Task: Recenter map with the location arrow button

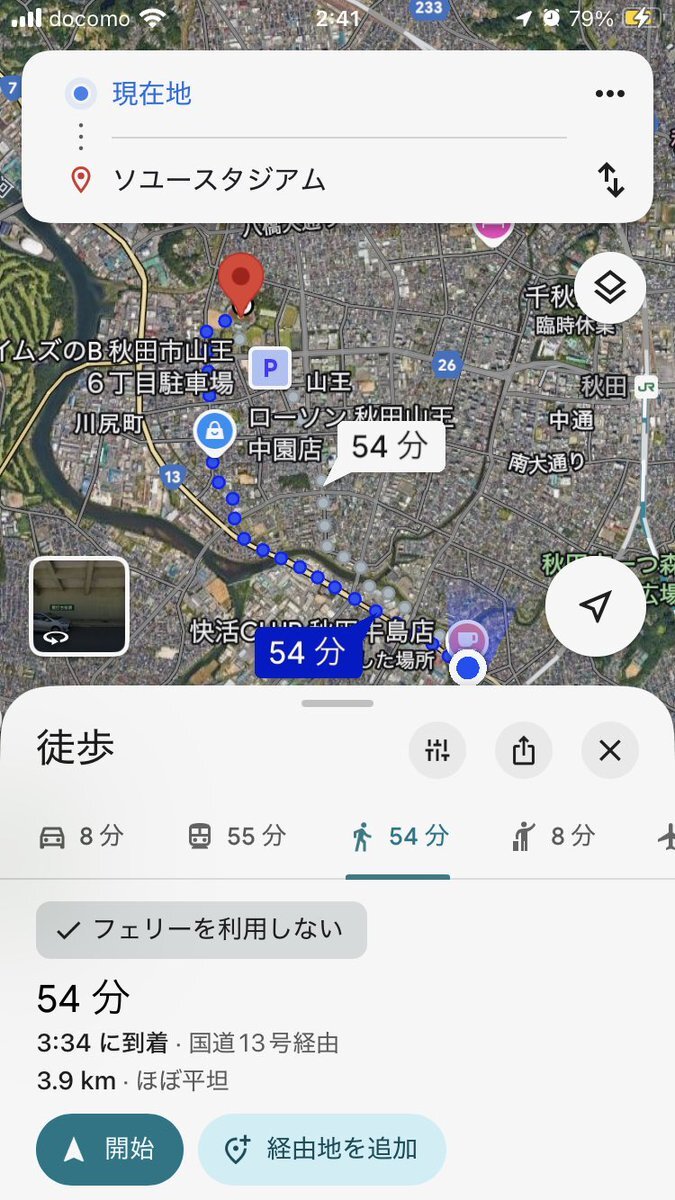Action: [595, 607]
